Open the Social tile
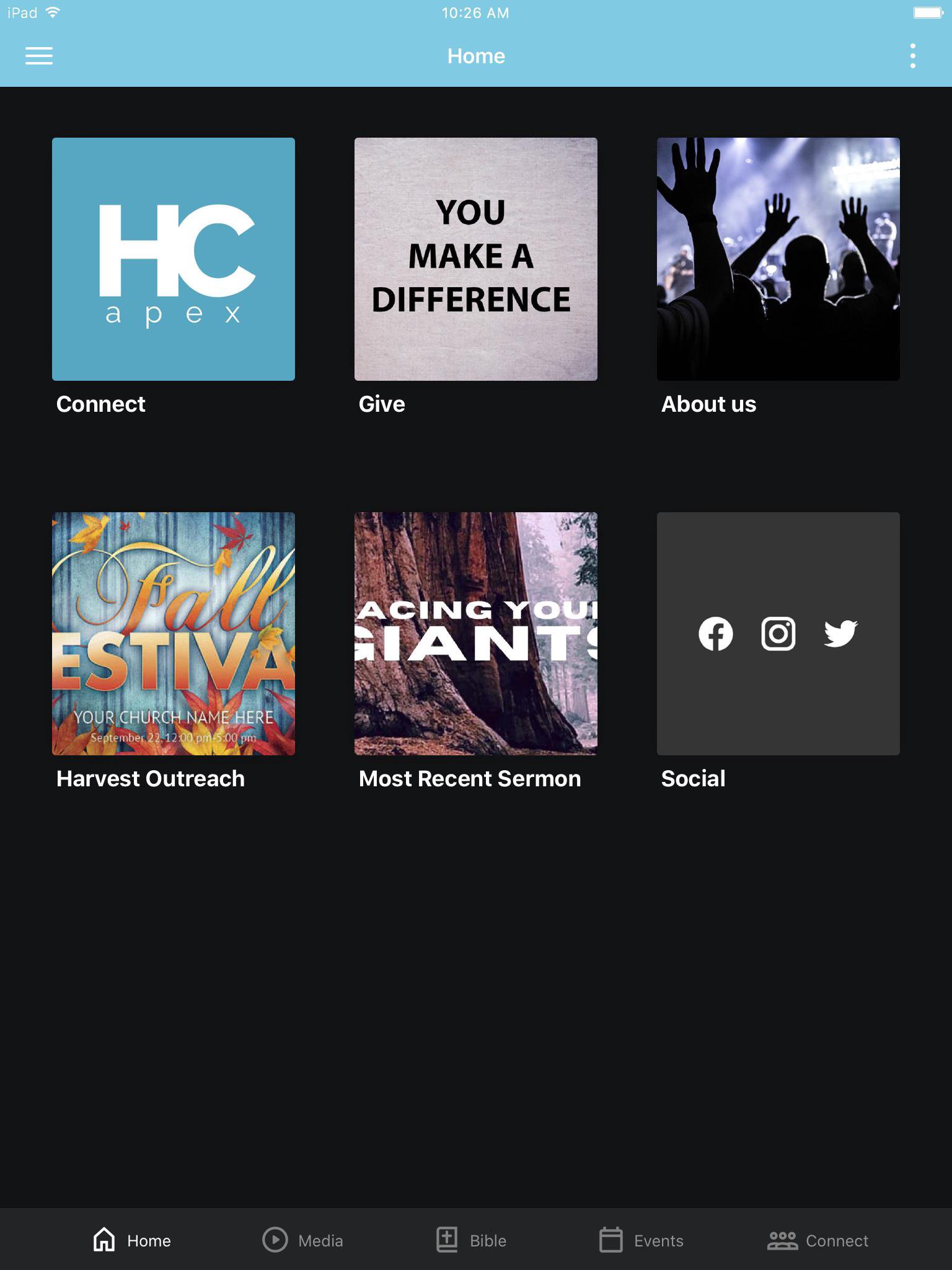This screenshot has width=952, height=1270. coord(778,634)
